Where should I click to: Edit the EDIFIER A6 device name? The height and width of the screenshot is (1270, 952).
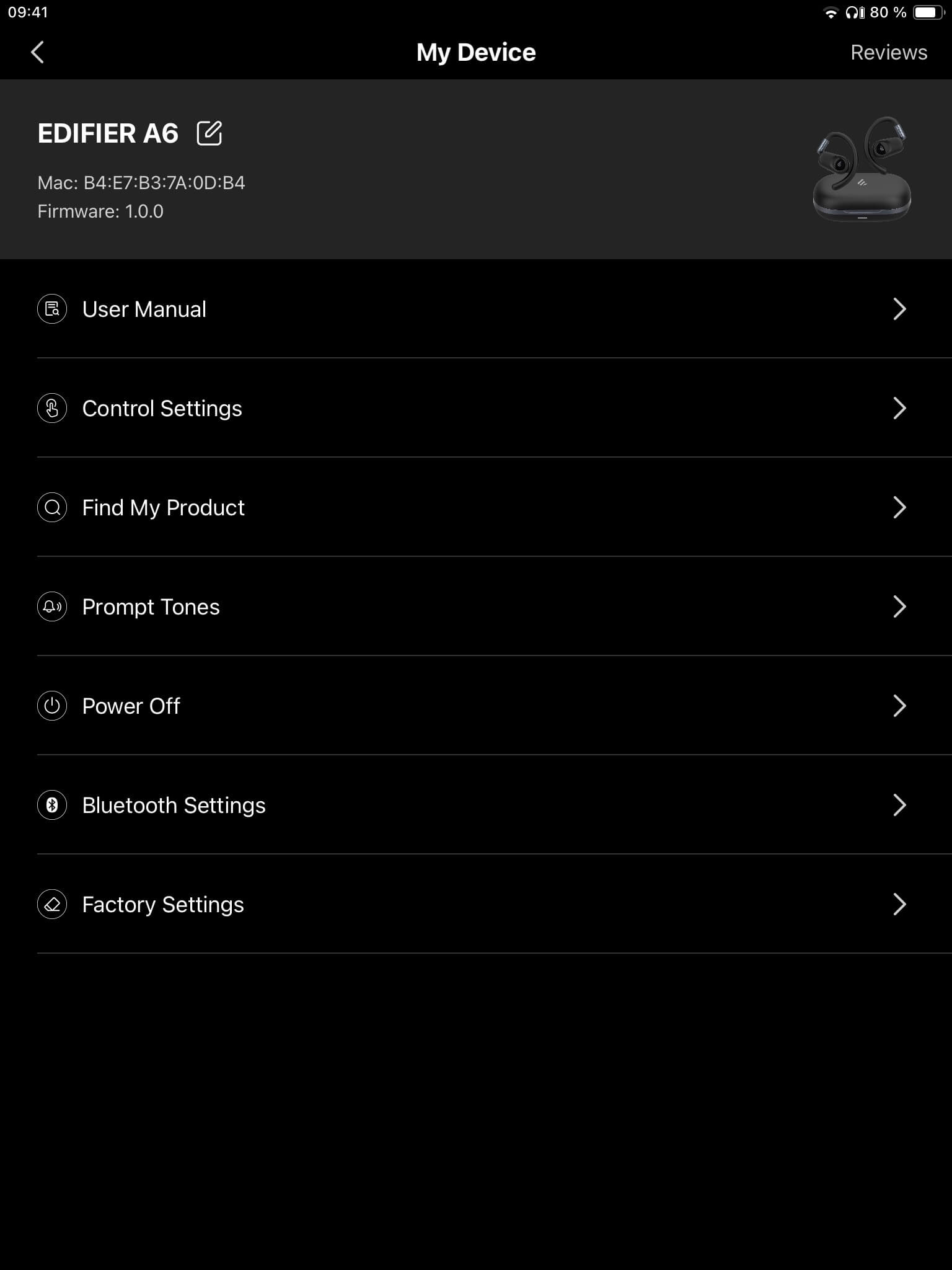[x=209, y=133]
